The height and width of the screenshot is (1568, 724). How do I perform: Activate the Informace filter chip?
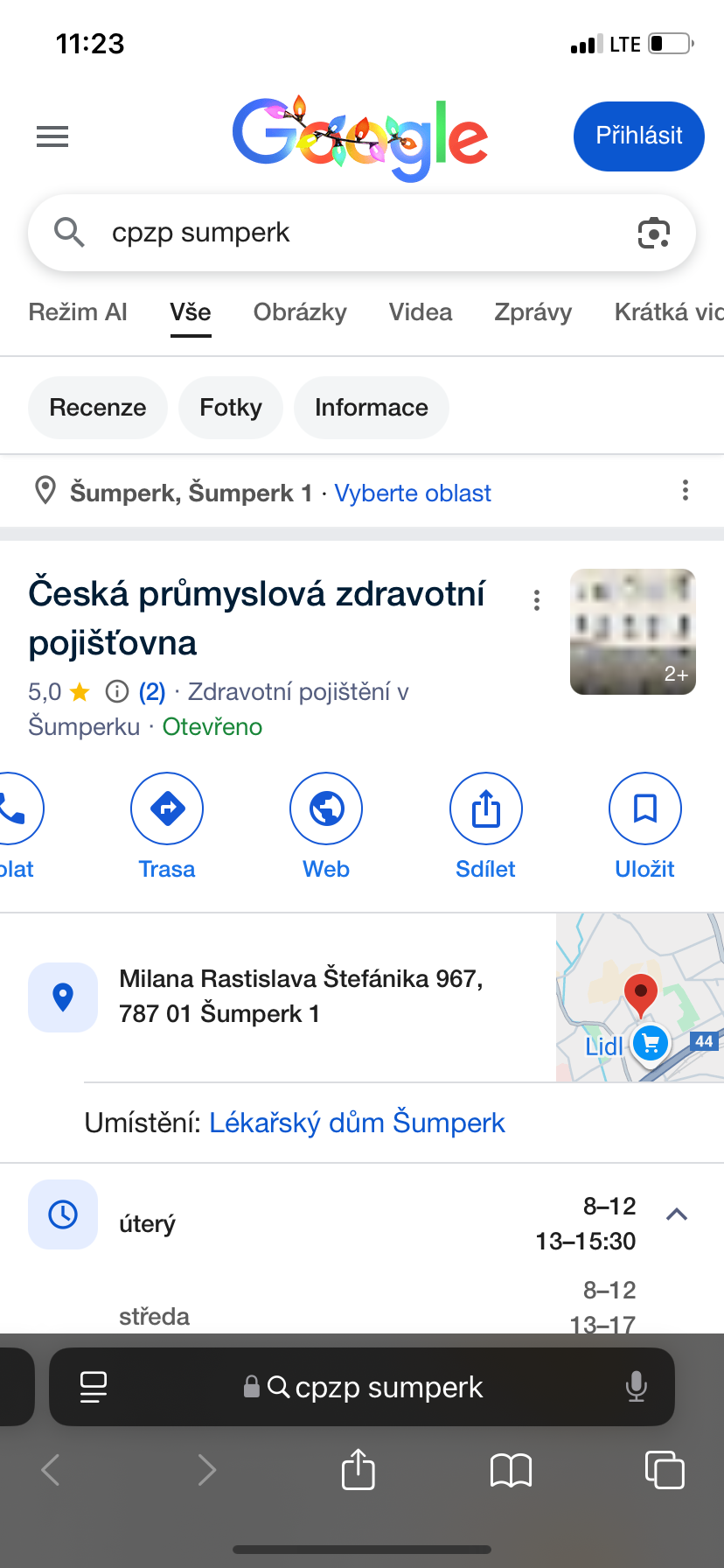(x=371, y=407)
